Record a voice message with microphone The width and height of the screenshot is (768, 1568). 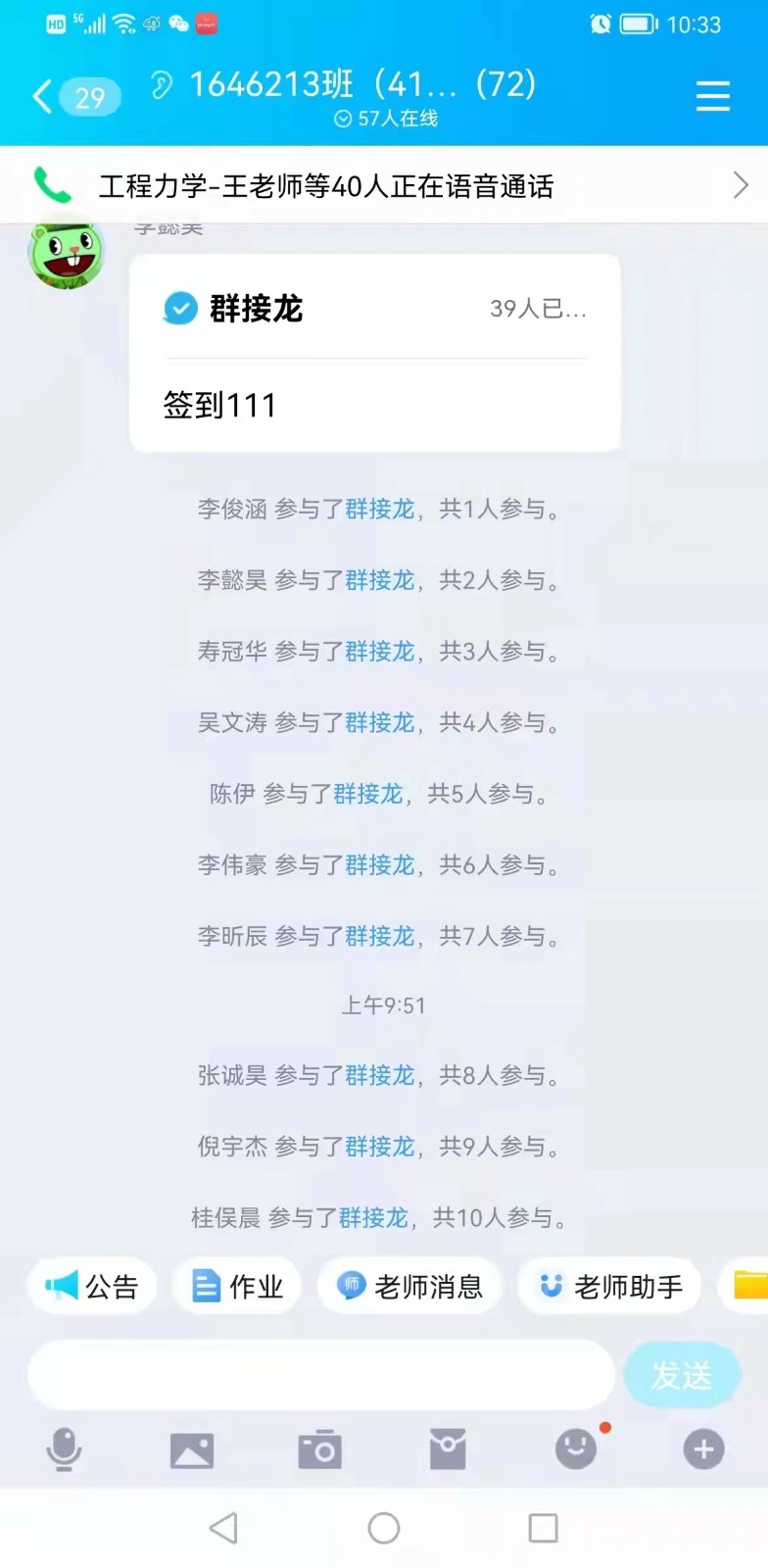[64, 1449]
